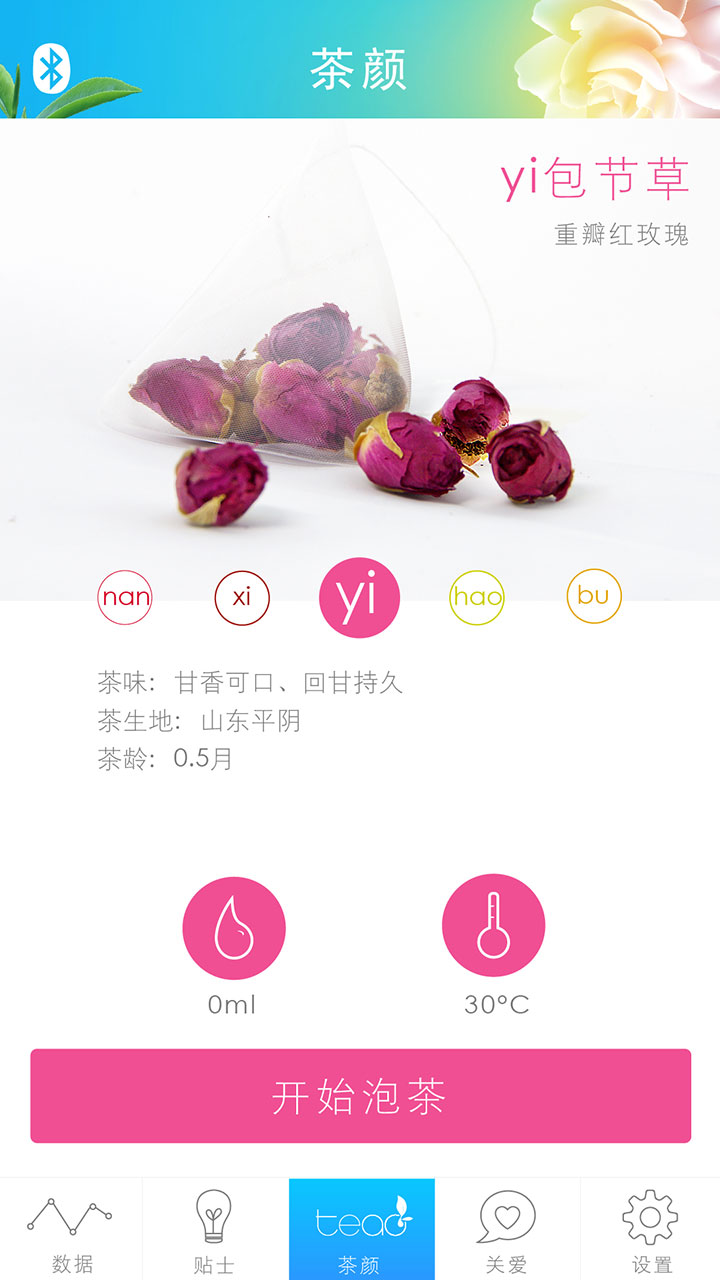Choose the bu tea circle
This screenshot has height=1280, width=720.
coord(594,596)
